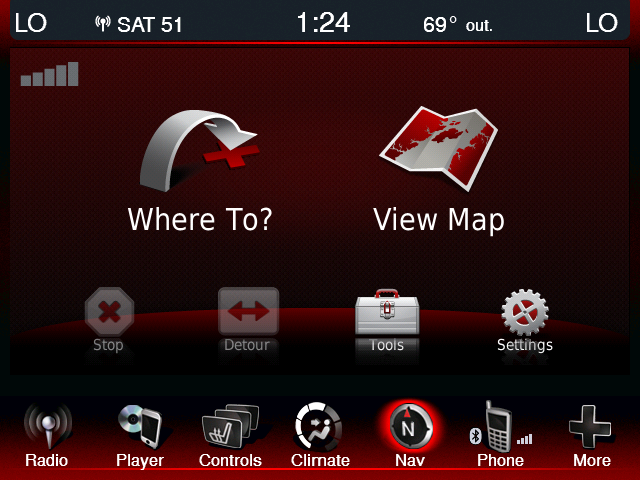Select the Nav tab
Screen dimensions: 640x480
[409, 436]
